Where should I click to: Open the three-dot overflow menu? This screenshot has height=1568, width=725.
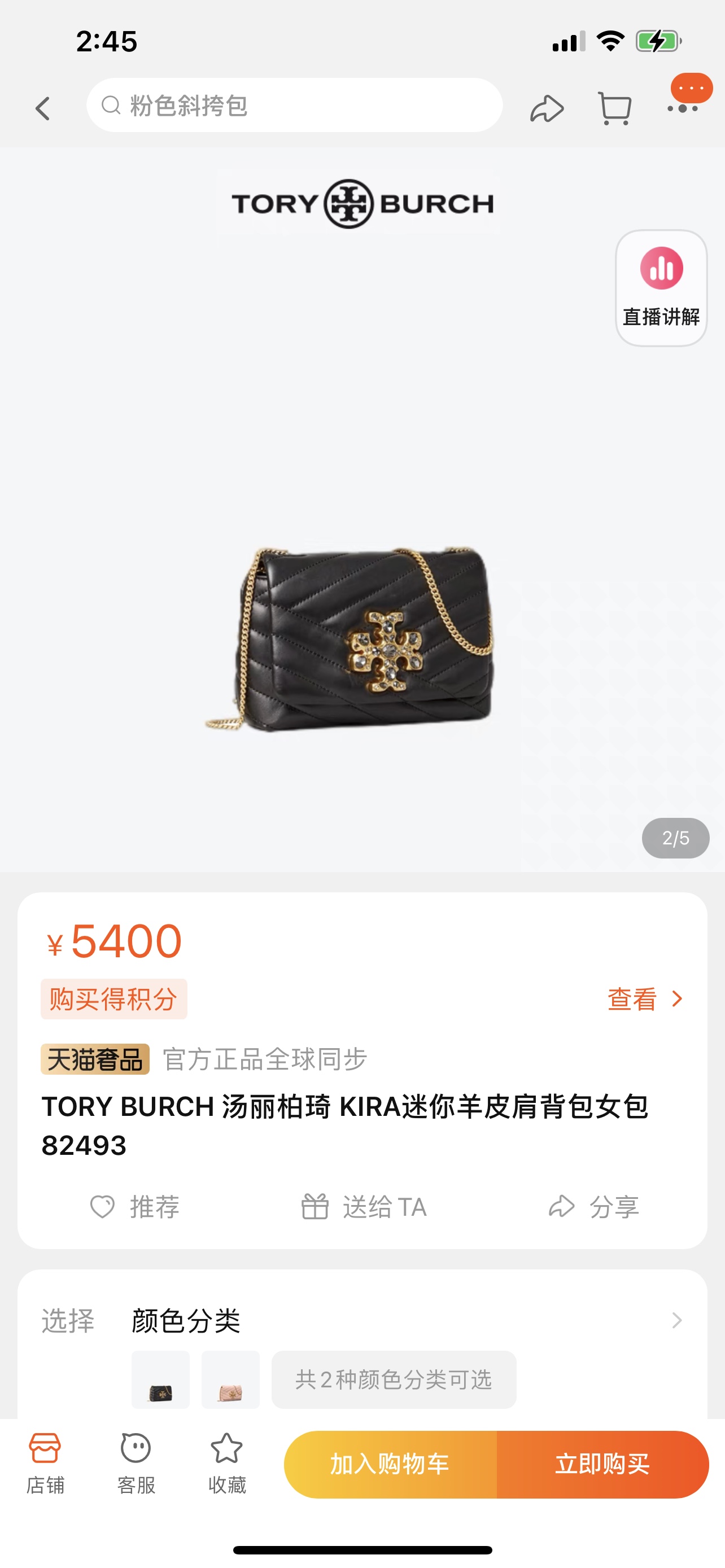683,108
